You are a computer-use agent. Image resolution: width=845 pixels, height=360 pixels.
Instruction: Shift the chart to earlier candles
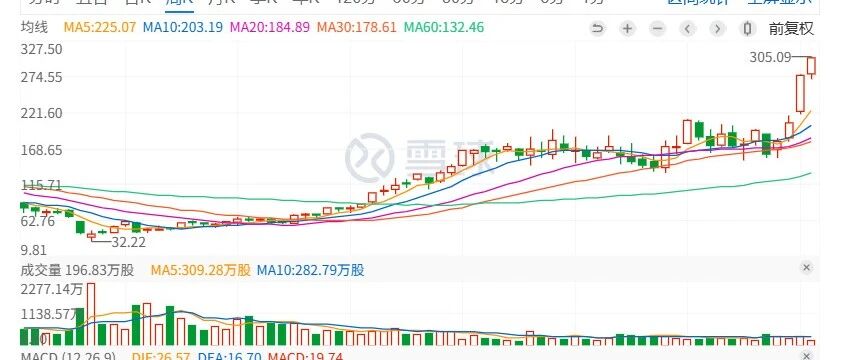(687, 29)
